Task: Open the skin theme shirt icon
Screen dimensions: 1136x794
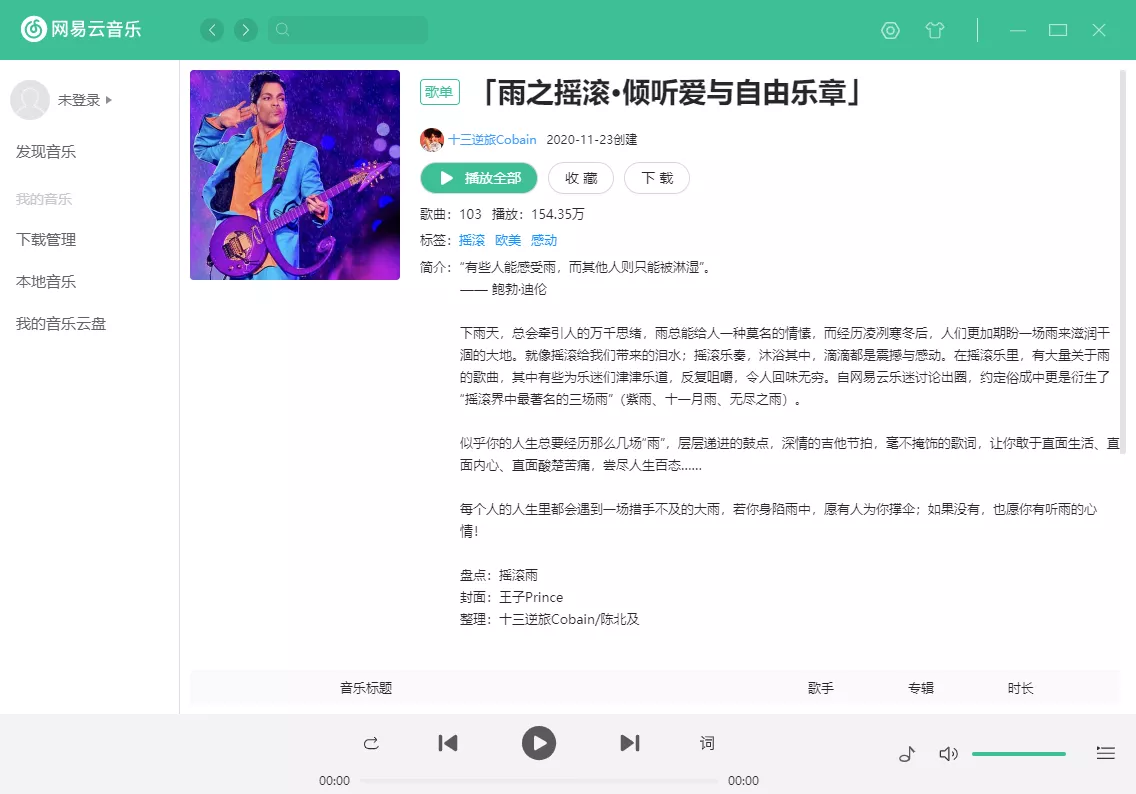Action: pos(935,30)
